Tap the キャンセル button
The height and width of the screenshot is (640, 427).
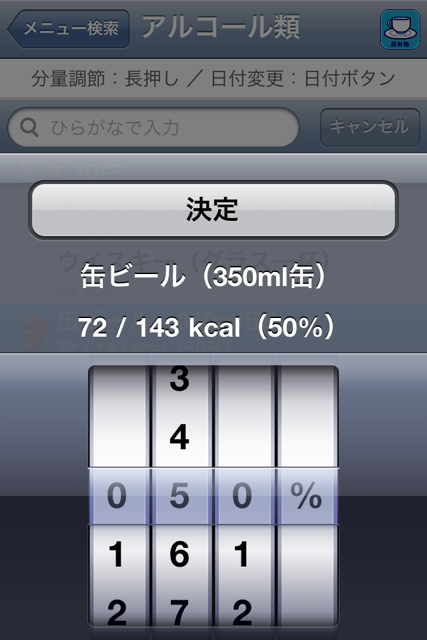coord(370,127)
